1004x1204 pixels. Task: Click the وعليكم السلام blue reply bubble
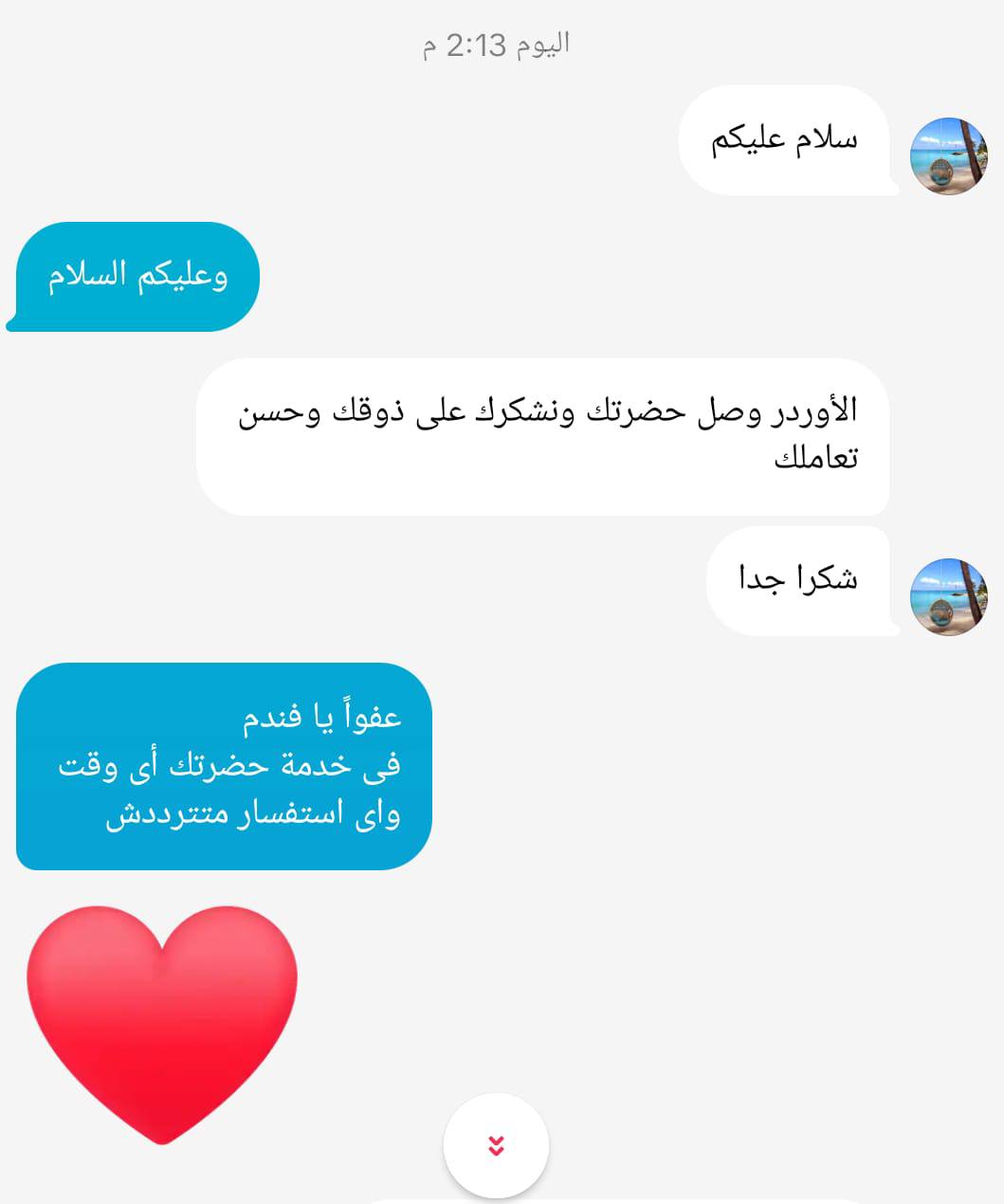click(x=133, y=276)
